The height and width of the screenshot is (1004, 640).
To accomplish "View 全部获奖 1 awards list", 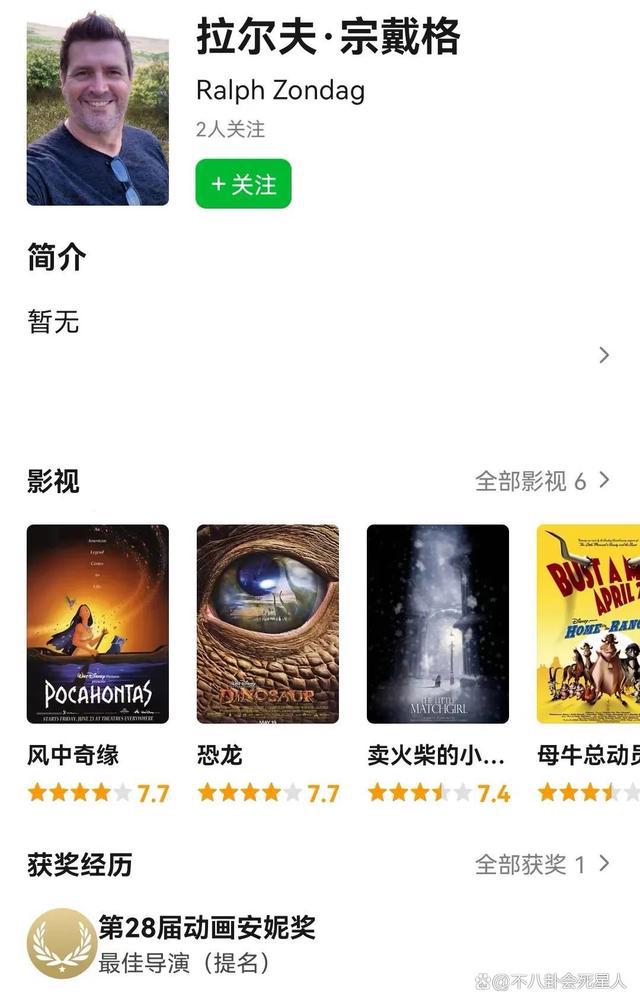I will [542, 864].
